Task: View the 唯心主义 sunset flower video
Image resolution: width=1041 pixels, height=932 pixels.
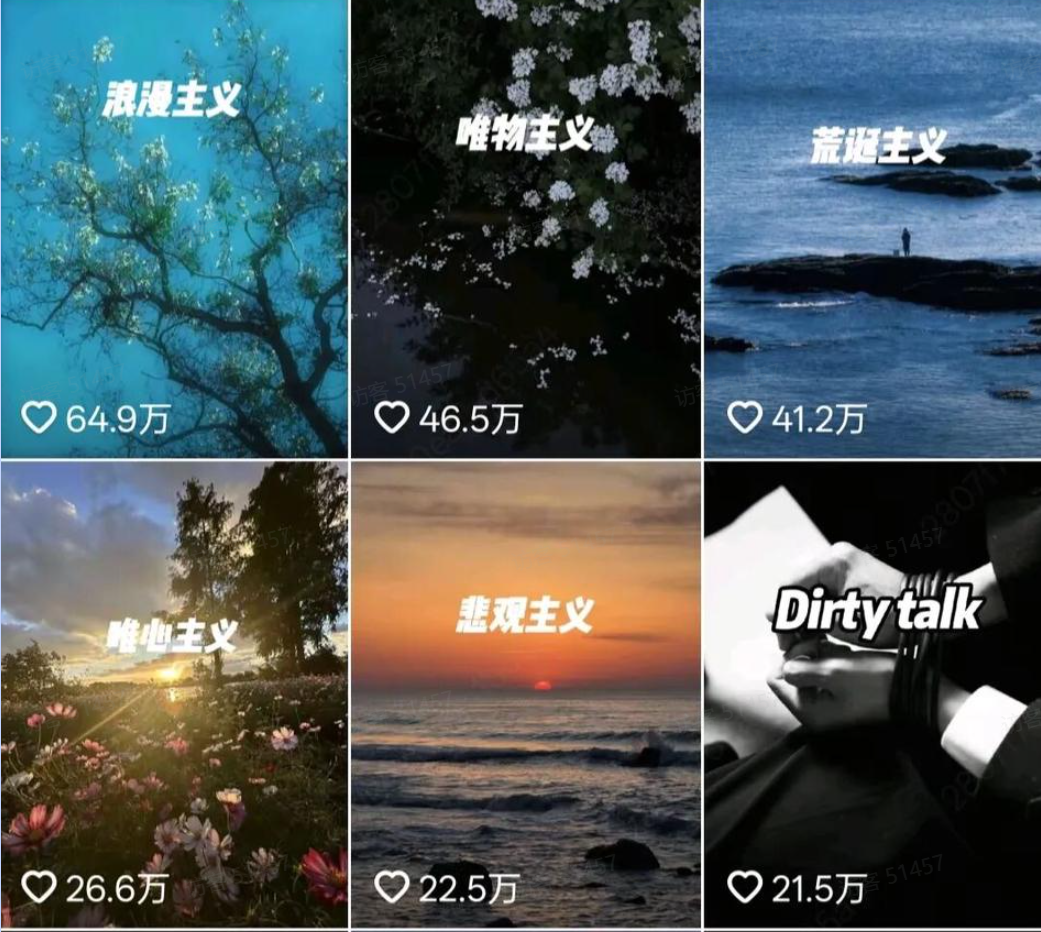Action: tap(173, 695)
